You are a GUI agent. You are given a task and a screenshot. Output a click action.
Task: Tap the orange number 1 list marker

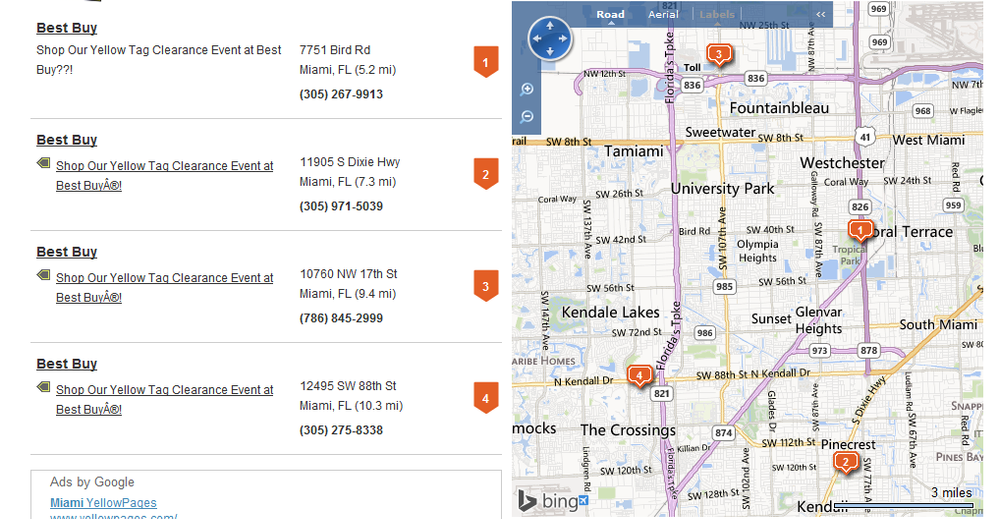[x=485, y=62]
